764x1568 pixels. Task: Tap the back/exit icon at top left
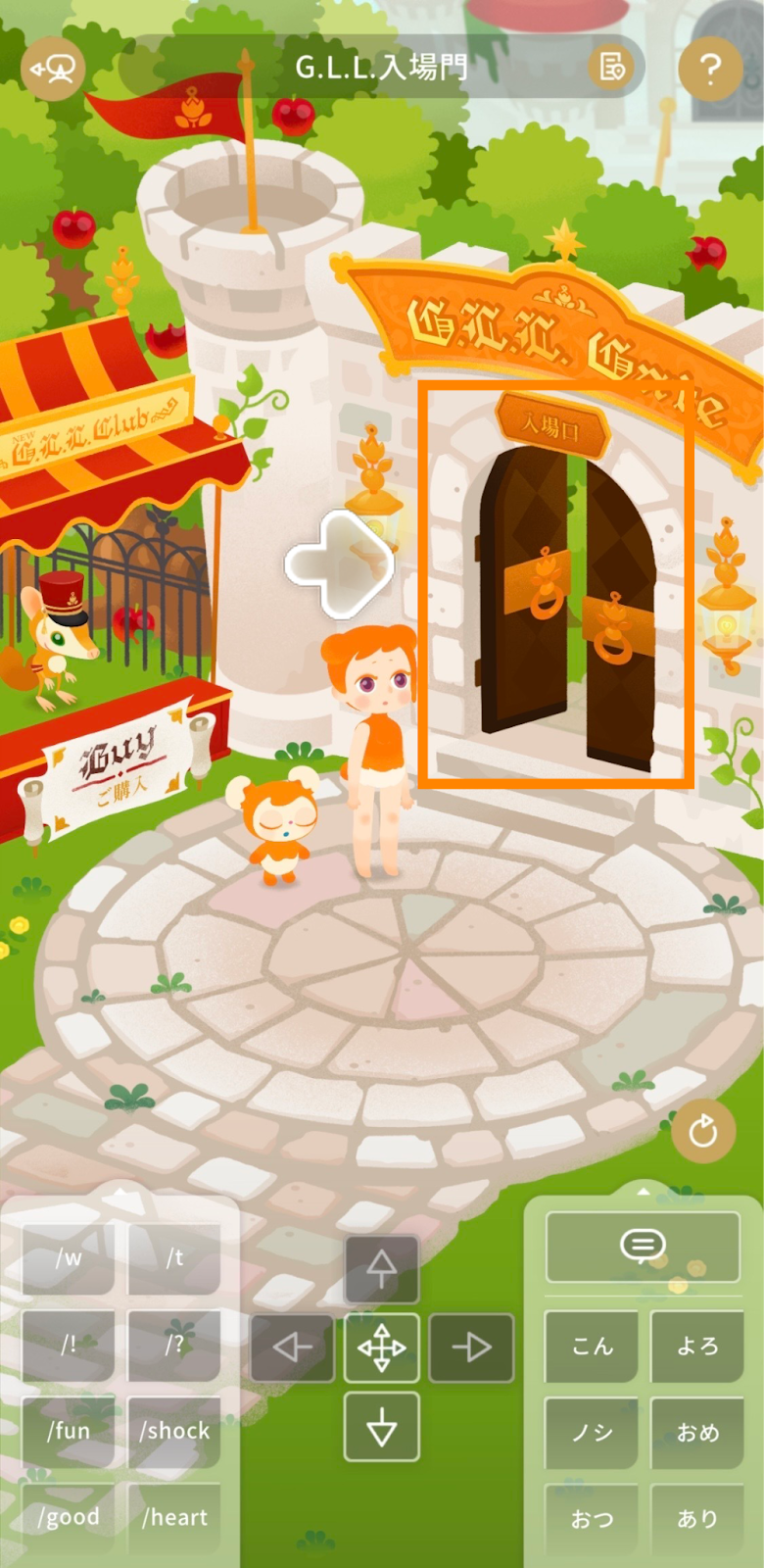coord(53,69)
